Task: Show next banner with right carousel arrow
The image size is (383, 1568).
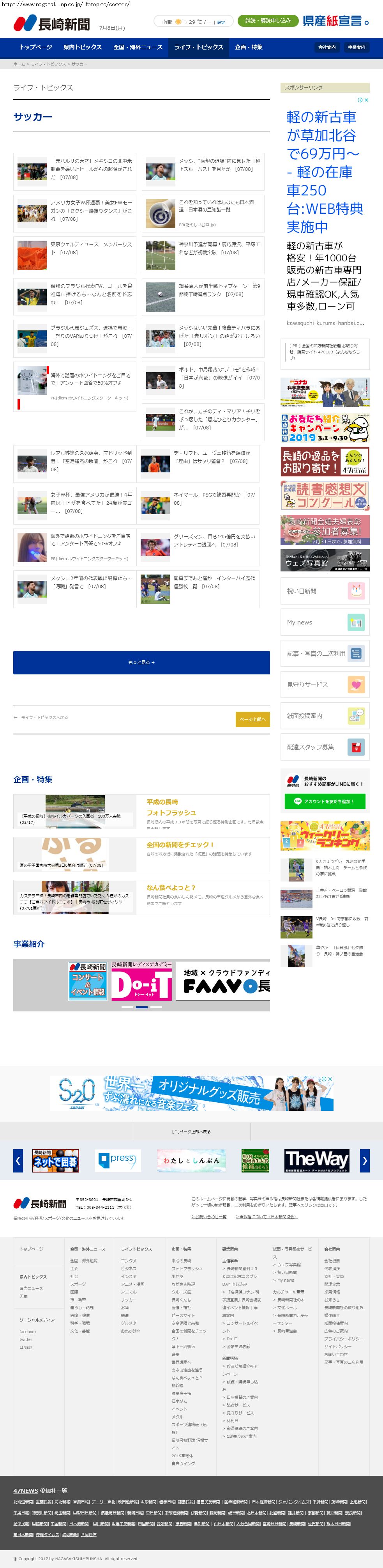Action: pyautogui.click(x=364, y=1161)
